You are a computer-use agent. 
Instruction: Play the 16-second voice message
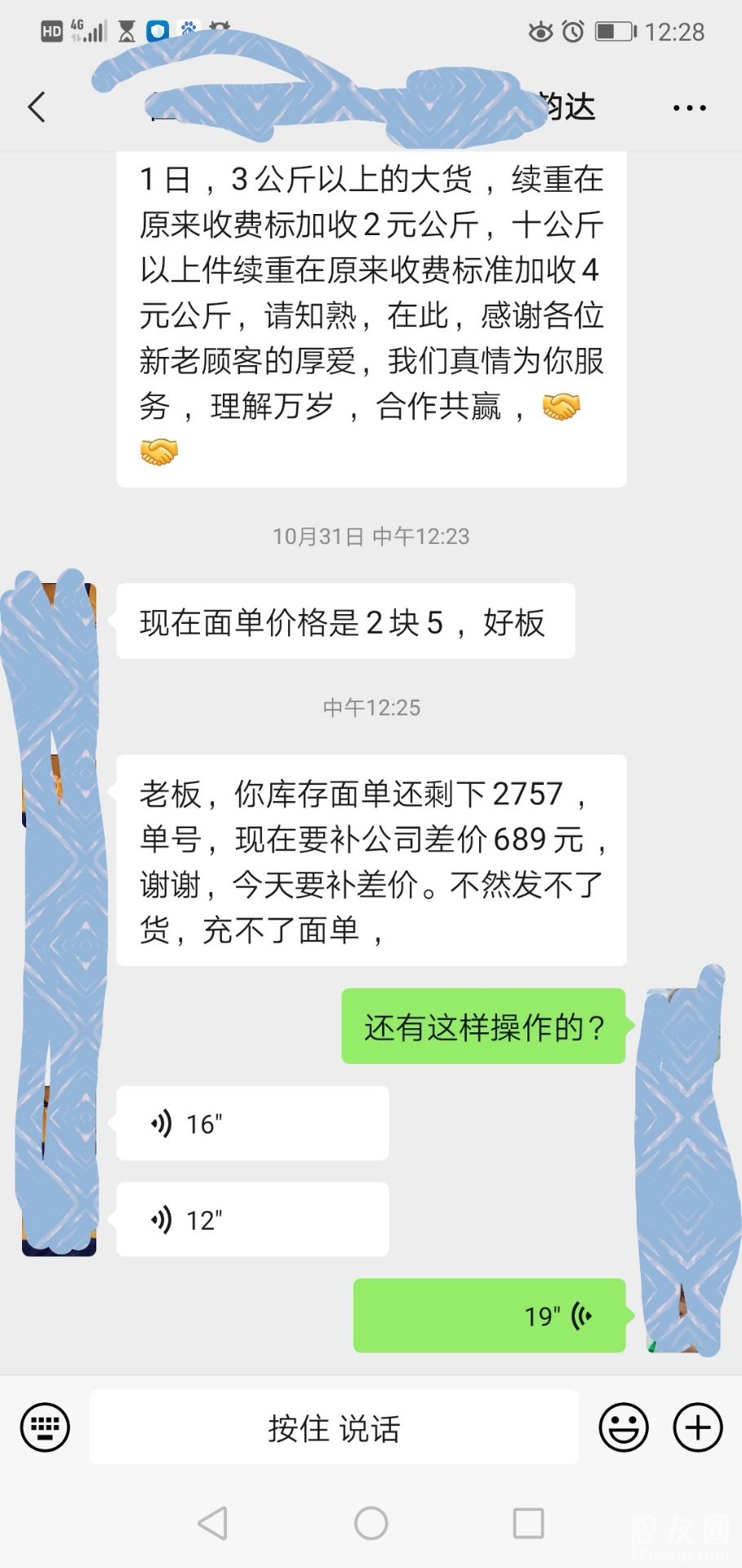(252, 1124)
